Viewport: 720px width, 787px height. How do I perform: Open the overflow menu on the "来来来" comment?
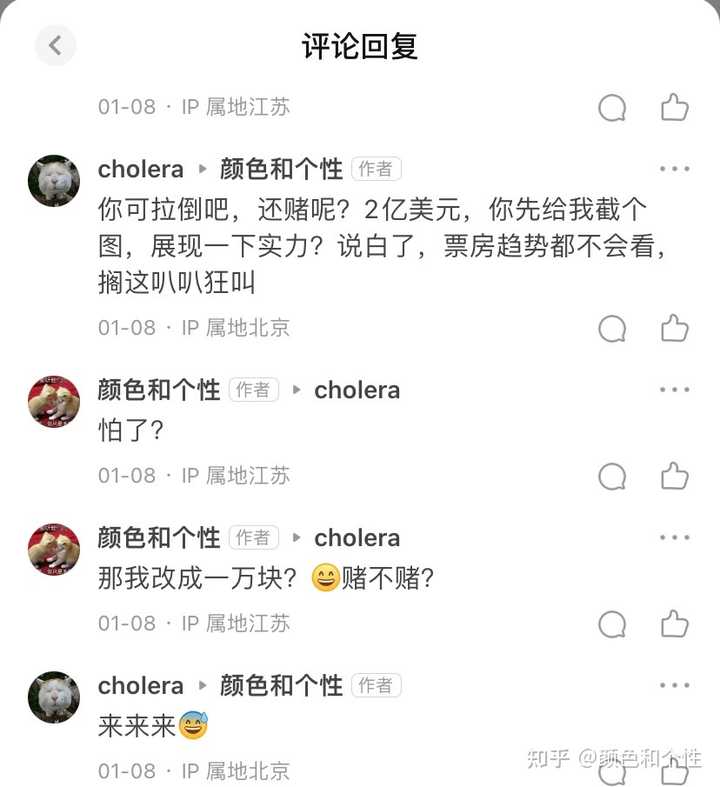coord(675,686)
